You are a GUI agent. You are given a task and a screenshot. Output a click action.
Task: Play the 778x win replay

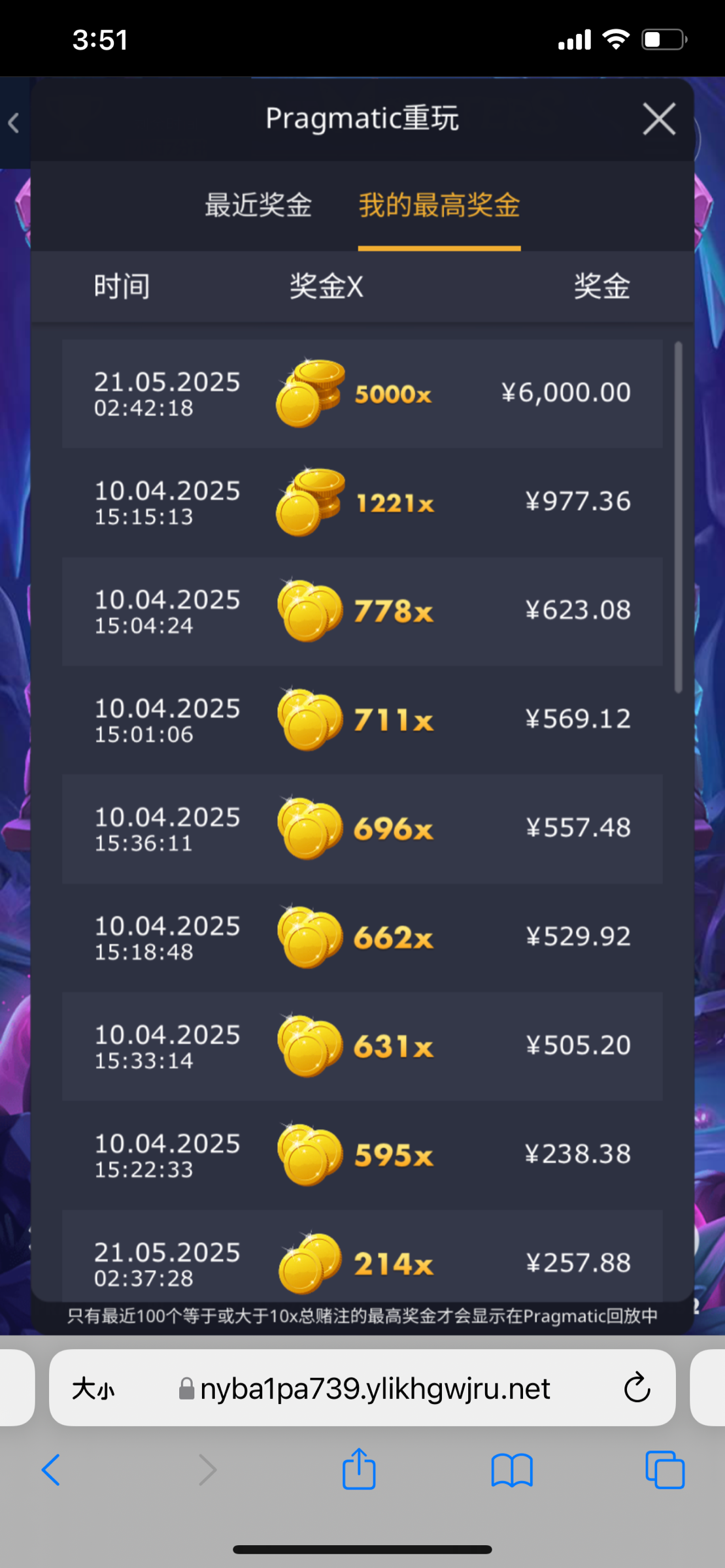click(362, 611)
